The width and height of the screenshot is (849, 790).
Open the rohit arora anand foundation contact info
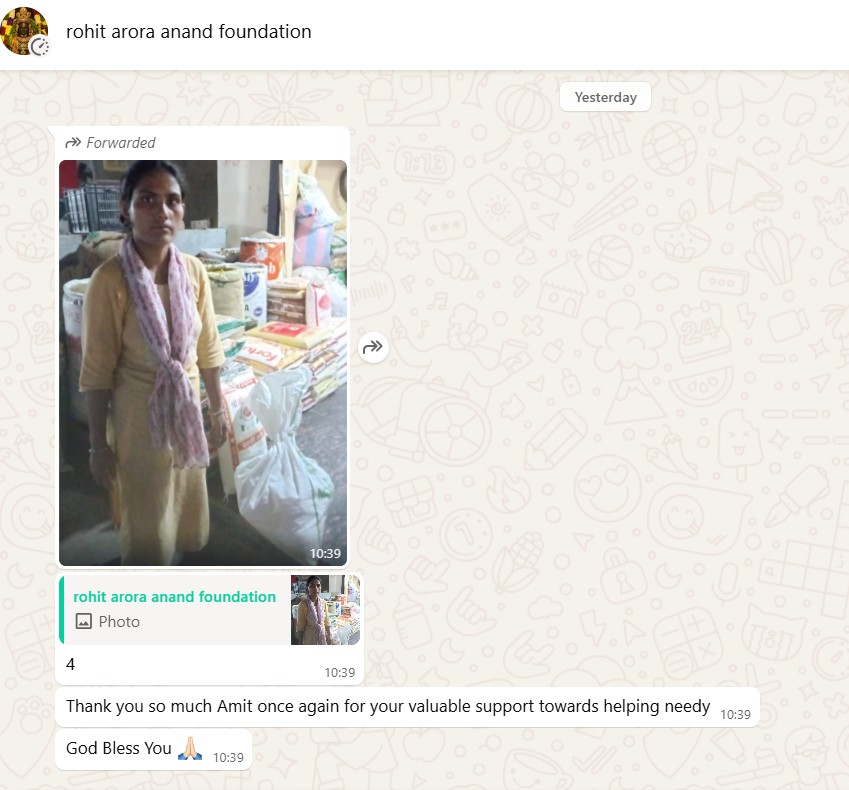coord(189,32)
